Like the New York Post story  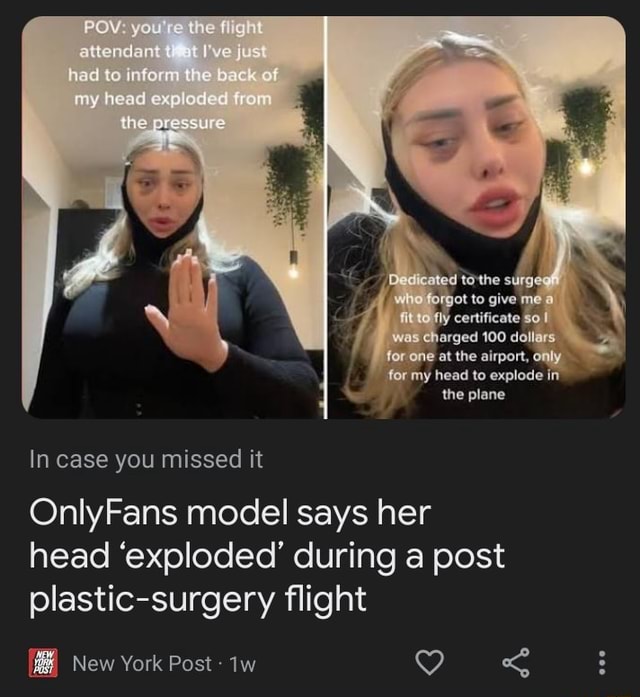[428, 662]
